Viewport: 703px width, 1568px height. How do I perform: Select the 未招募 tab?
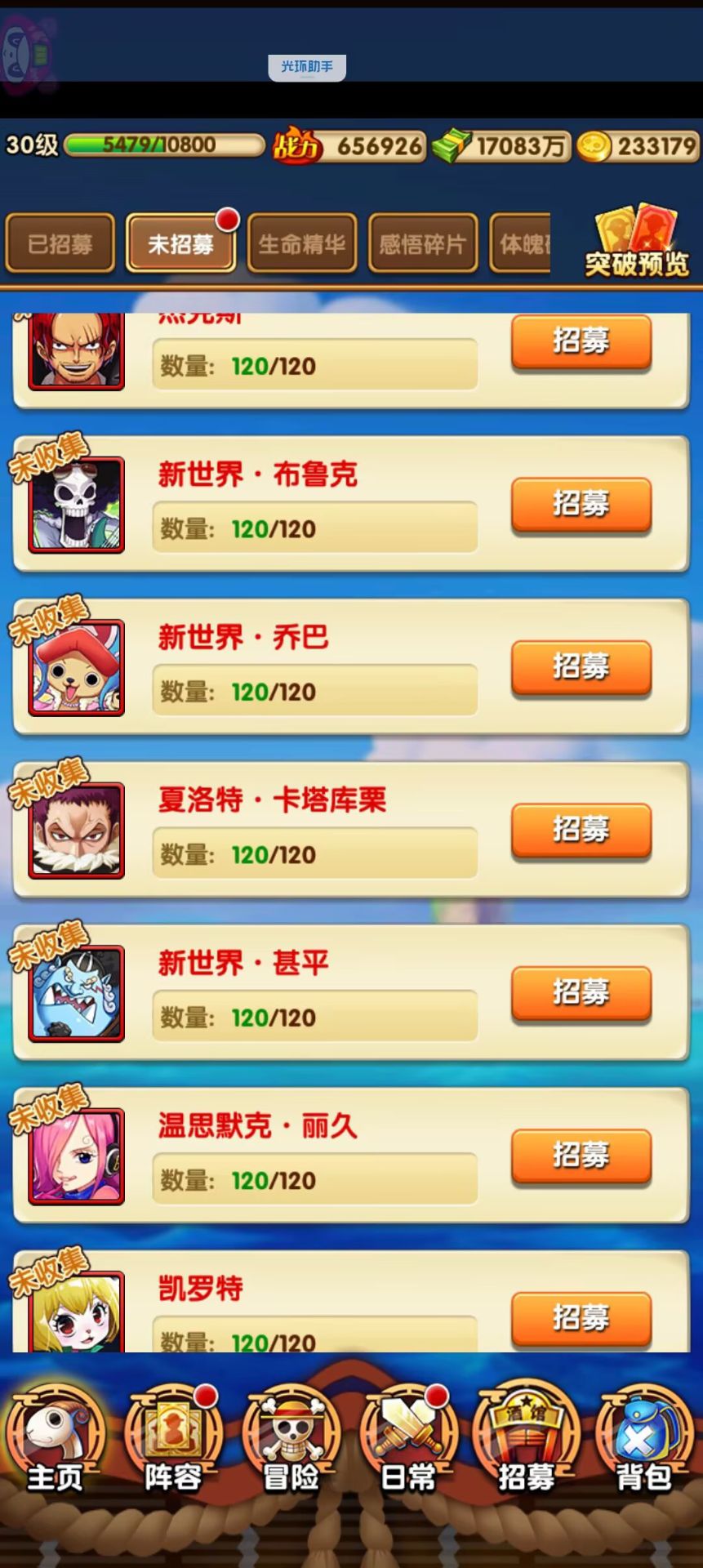tap(180, 243)
